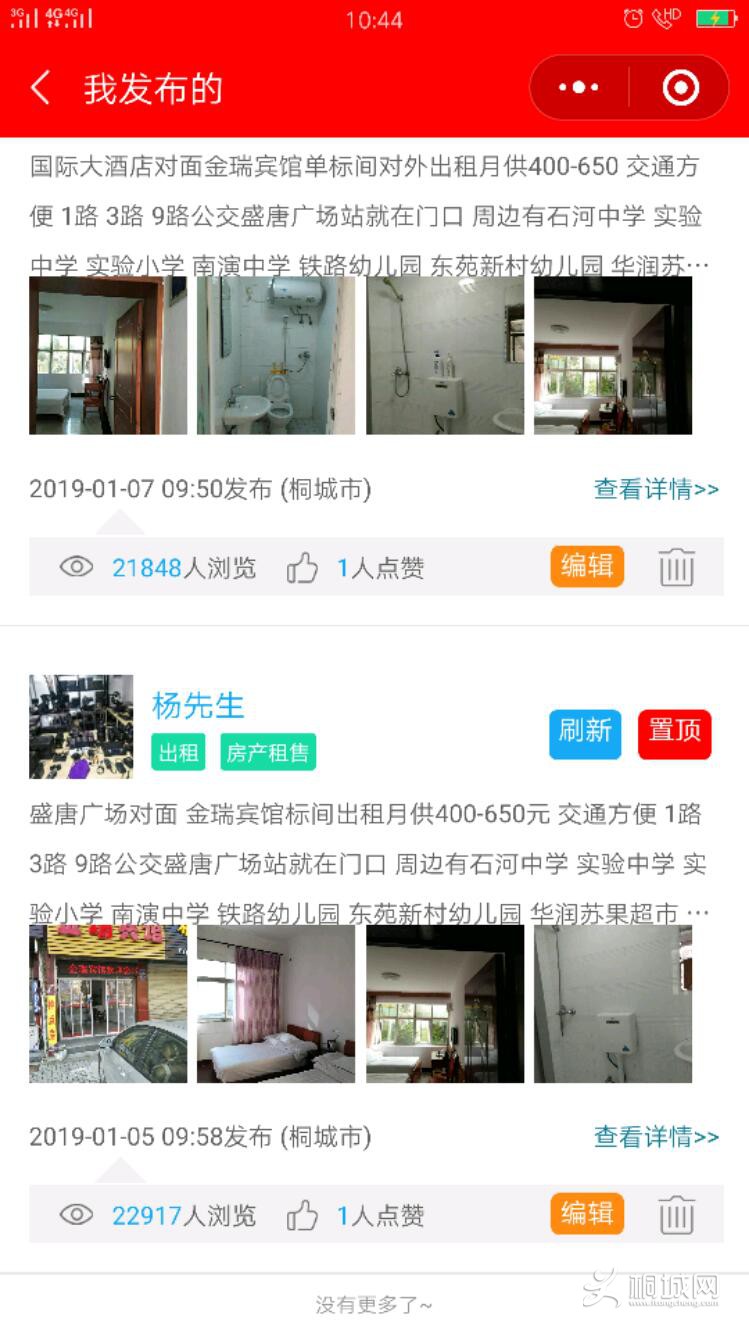View the storefront photo in 杨先生's post

pyautogui.click(x=108, y=1003)
